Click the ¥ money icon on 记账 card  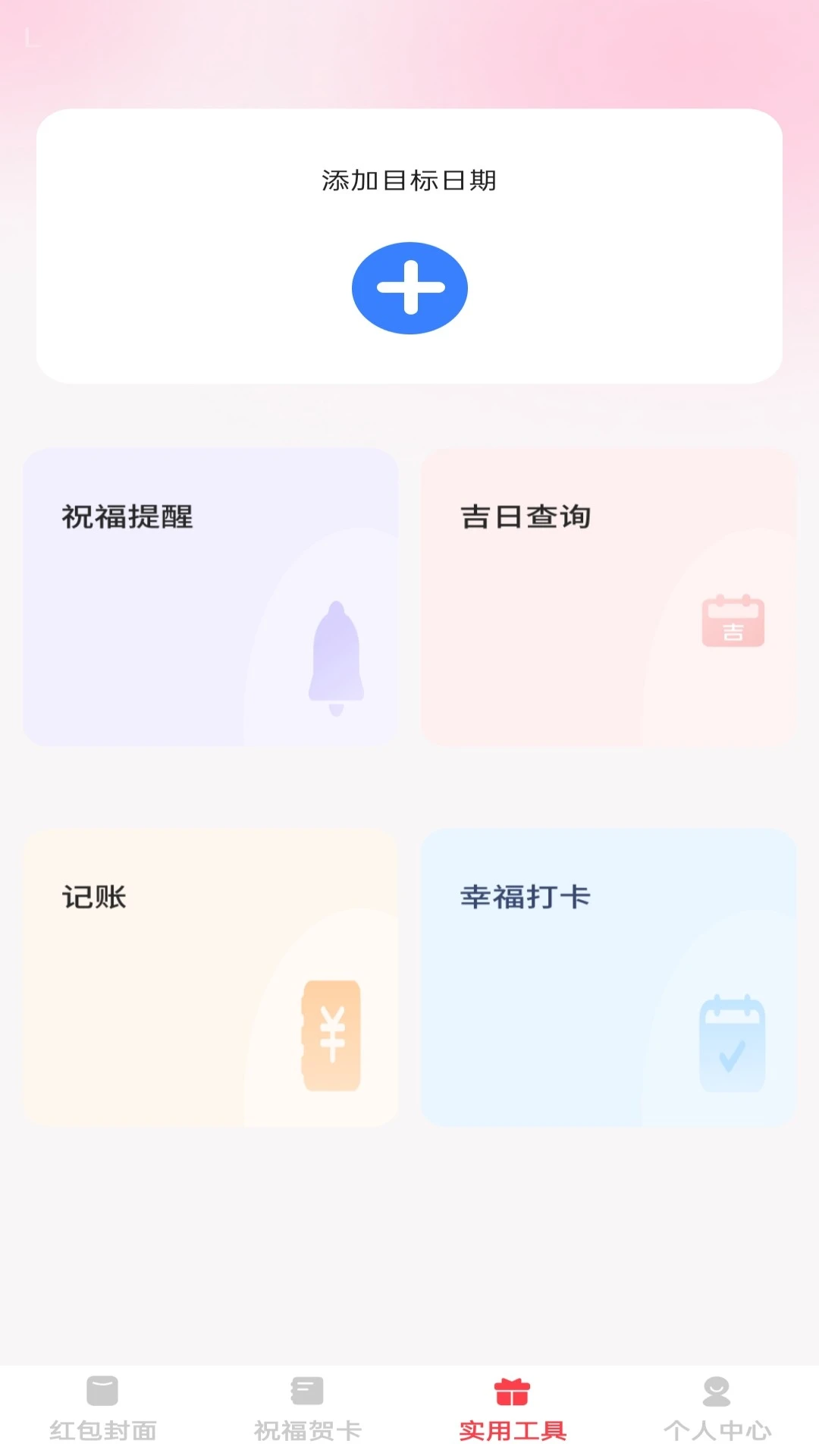point(334,1034)
